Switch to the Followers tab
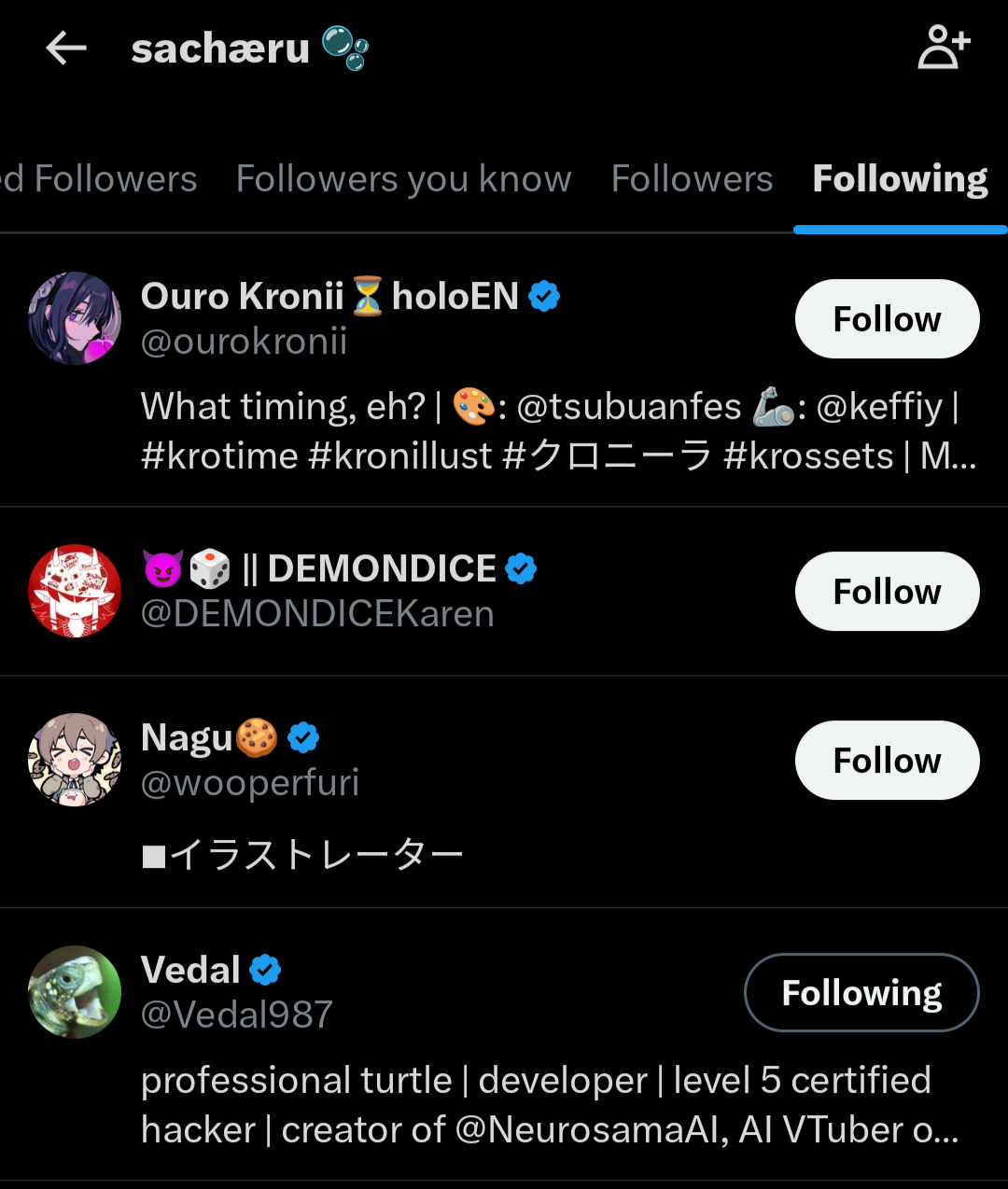Image resolution: width=1008 pixels, height=1189 pixels. point(692,179)
